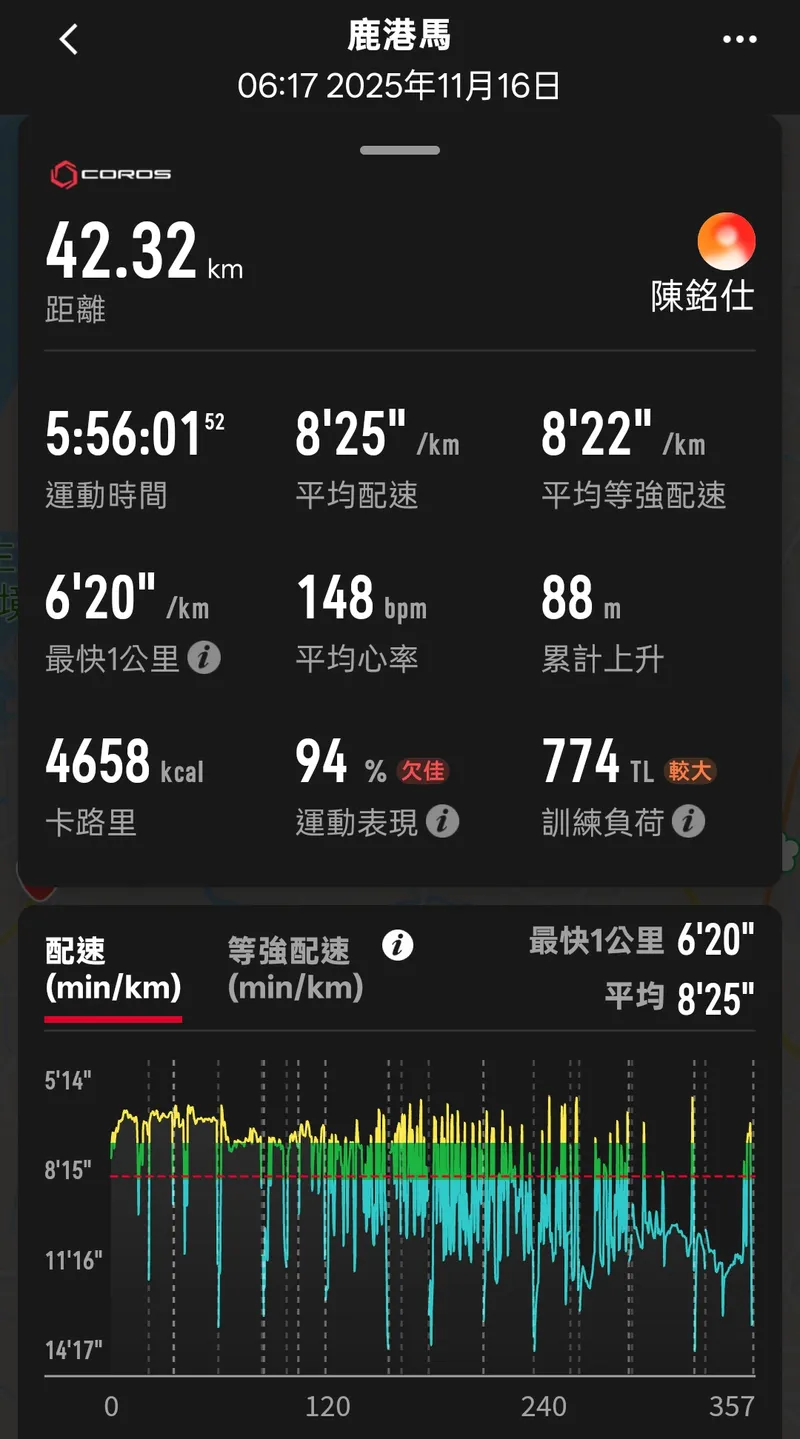Open info icon next to 運動表現
Screen dimensions: 800x1439
click(x=442, y=822)
